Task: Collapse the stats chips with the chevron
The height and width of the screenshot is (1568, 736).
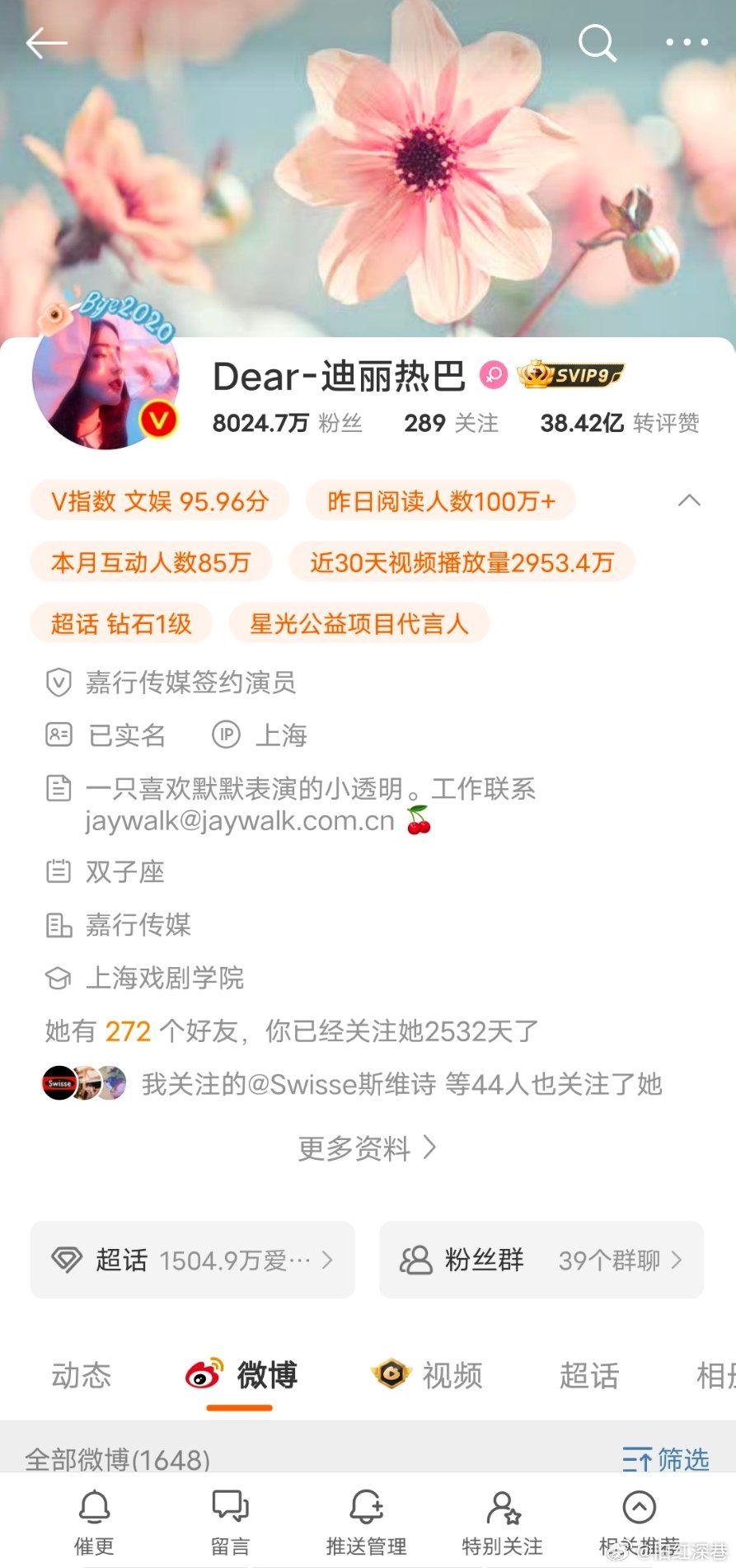Action: pos(689,500)
